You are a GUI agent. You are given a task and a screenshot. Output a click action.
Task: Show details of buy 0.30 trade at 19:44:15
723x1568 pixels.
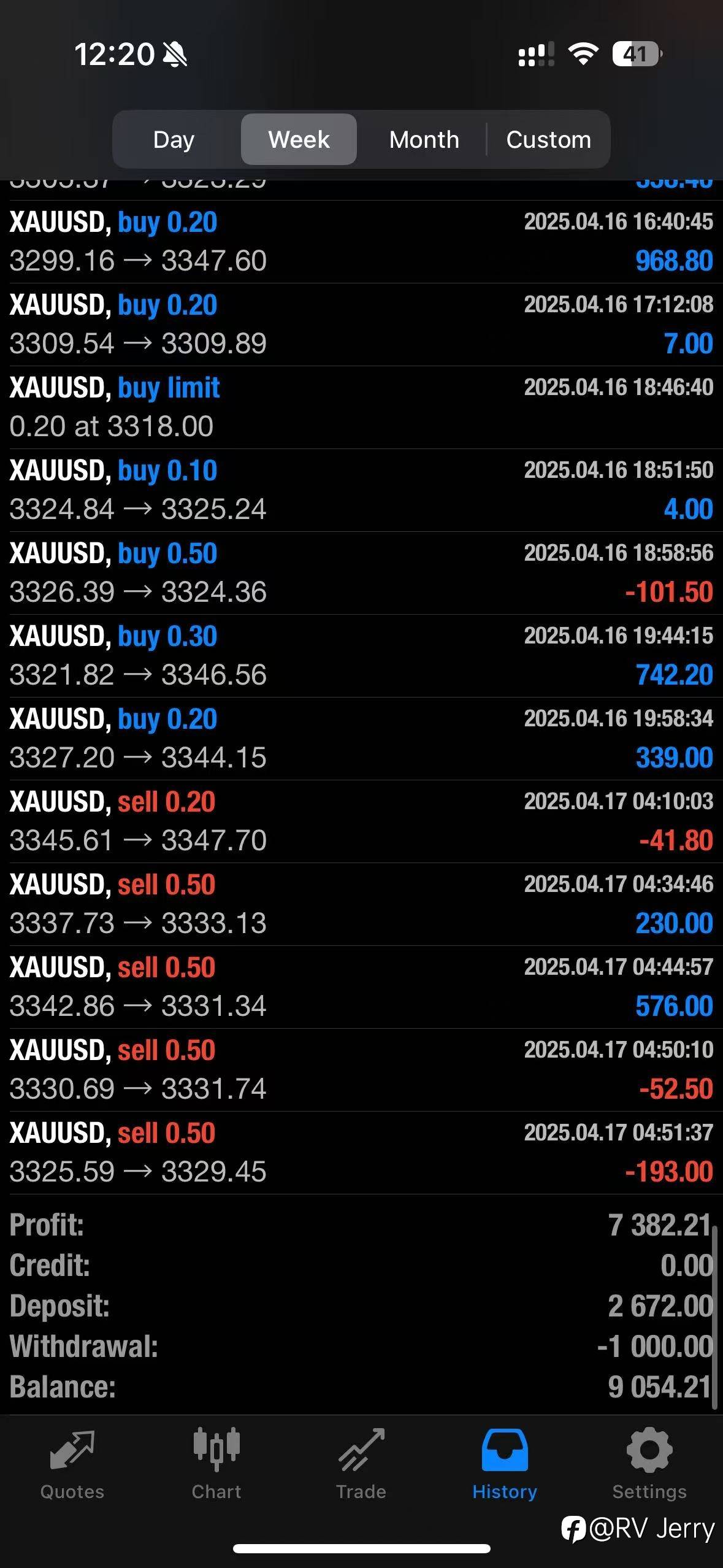pyautogui.click(x=361, y=656)
